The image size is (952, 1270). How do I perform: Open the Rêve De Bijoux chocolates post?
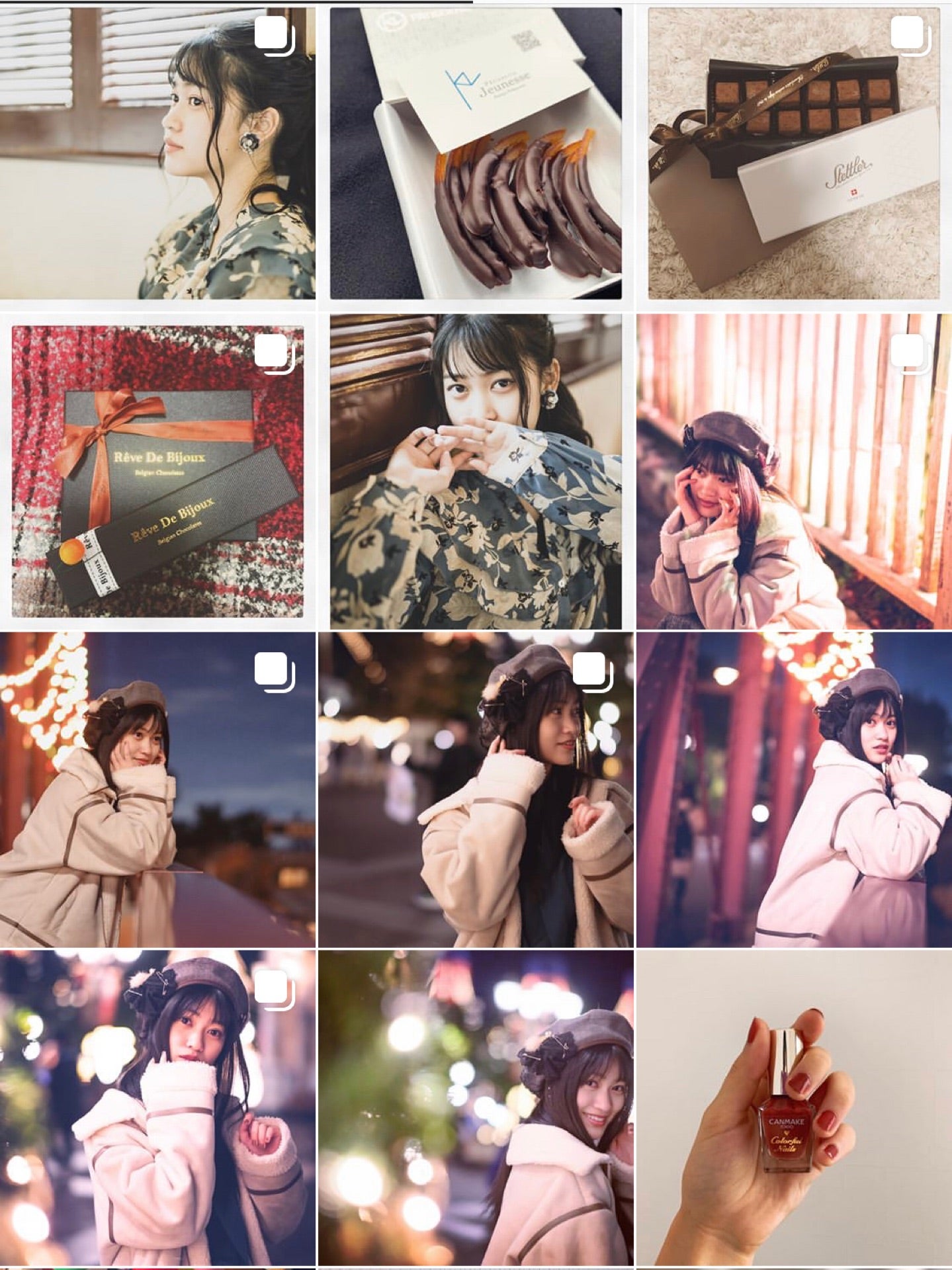point(157,471)
